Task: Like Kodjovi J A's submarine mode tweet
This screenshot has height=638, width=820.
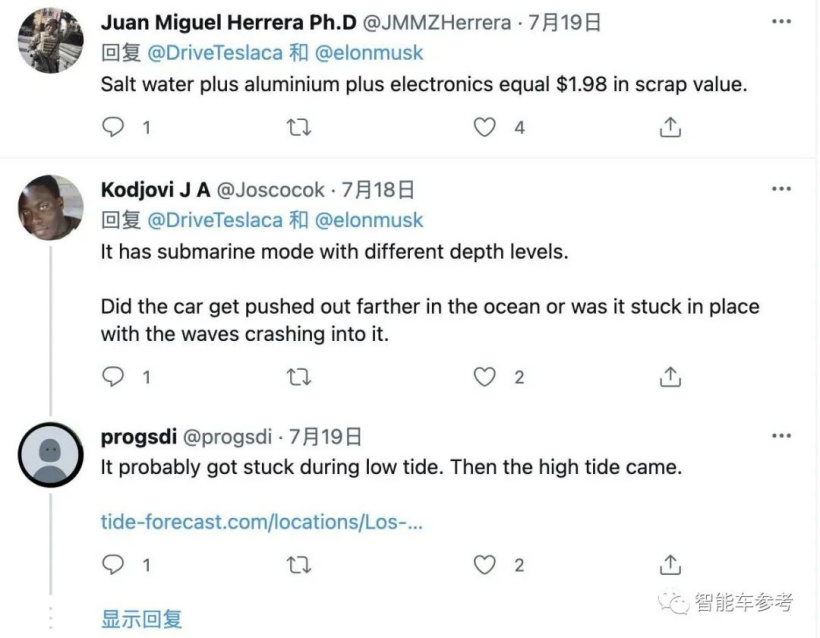Action: click(485, 377)
